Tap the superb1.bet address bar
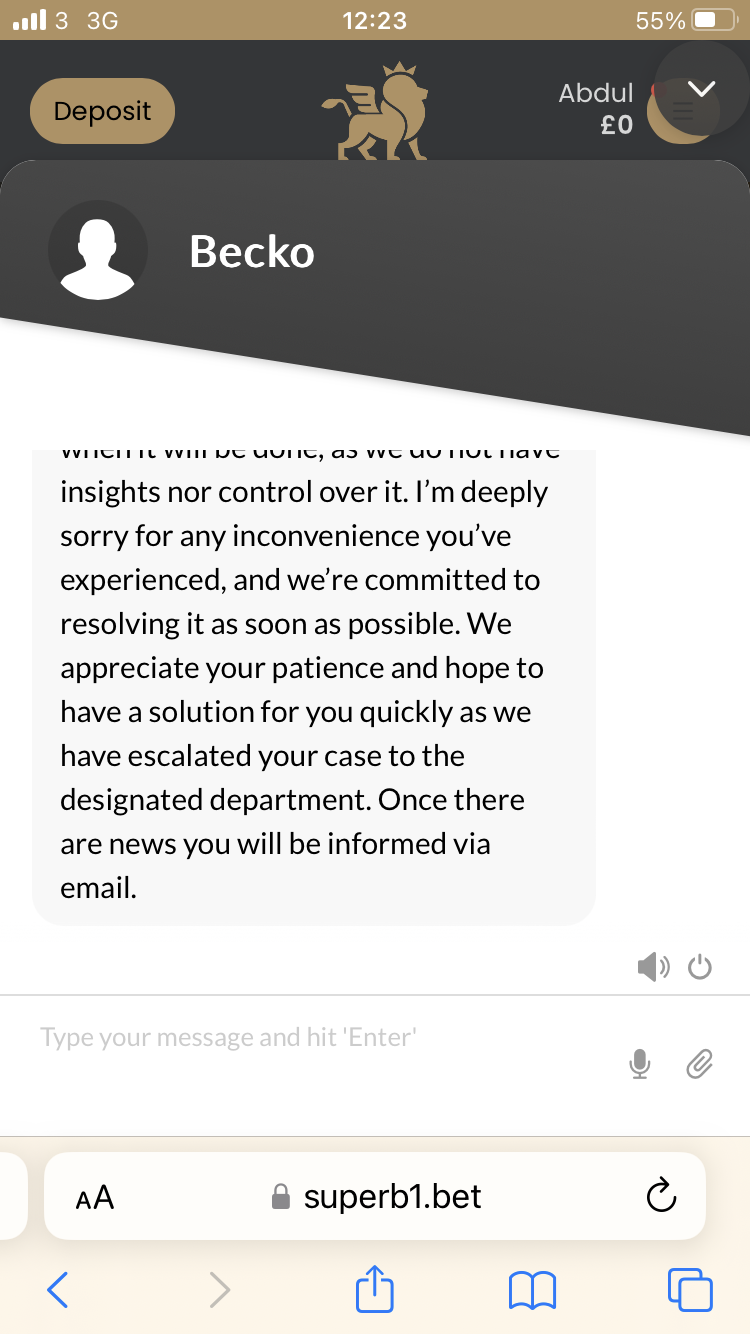The height and width of the screenshot is (1334, 750). coord(390,1197)
